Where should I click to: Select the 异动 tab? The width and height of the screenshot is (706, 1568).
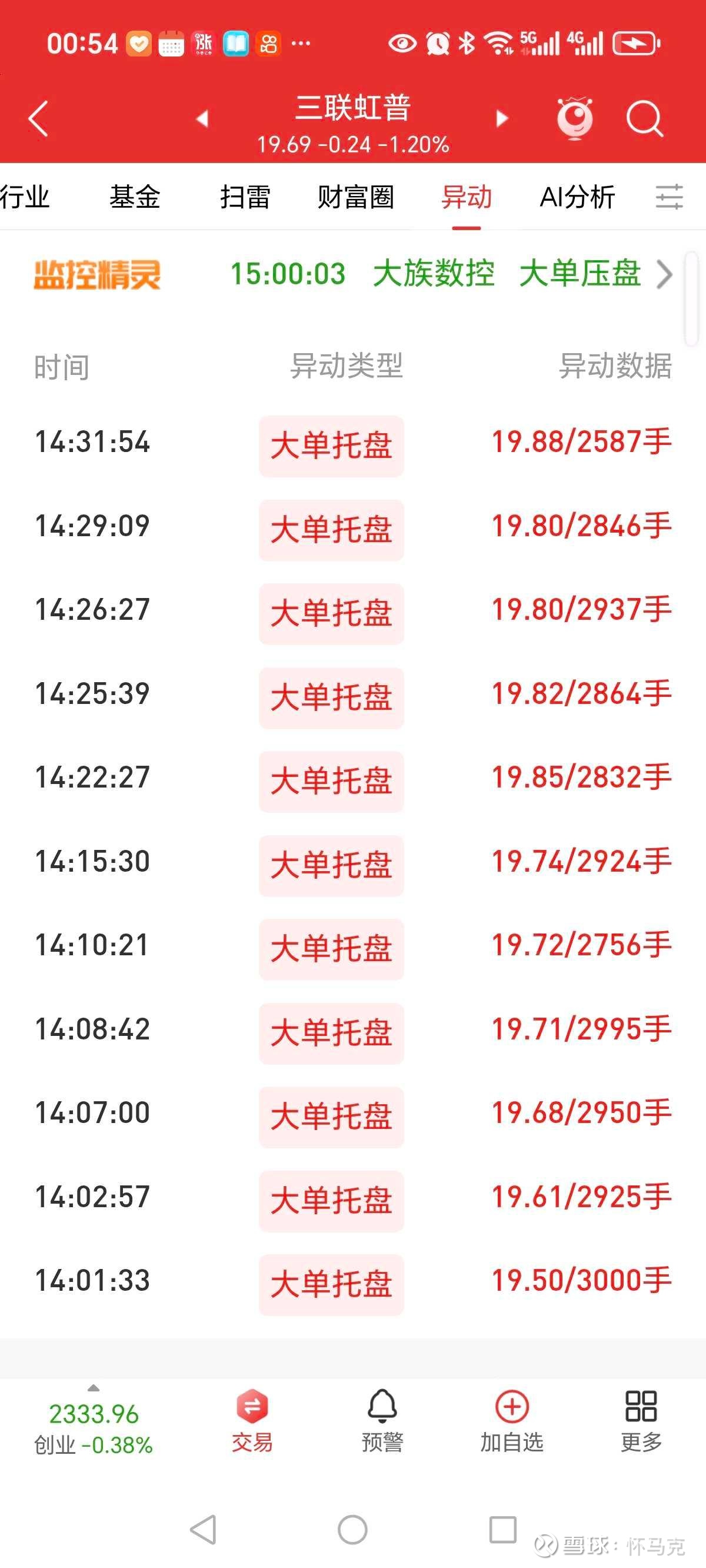(466, 197)
